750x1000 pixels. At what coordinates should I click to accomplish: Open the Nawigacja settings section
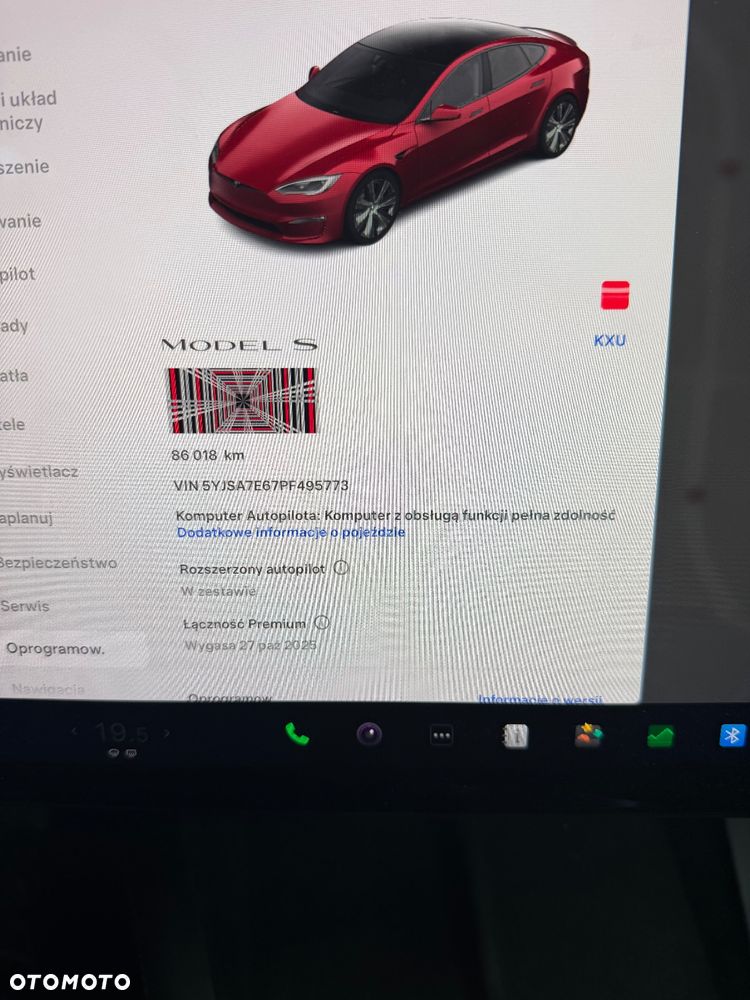pyautogui.click(x=48, y=688)
